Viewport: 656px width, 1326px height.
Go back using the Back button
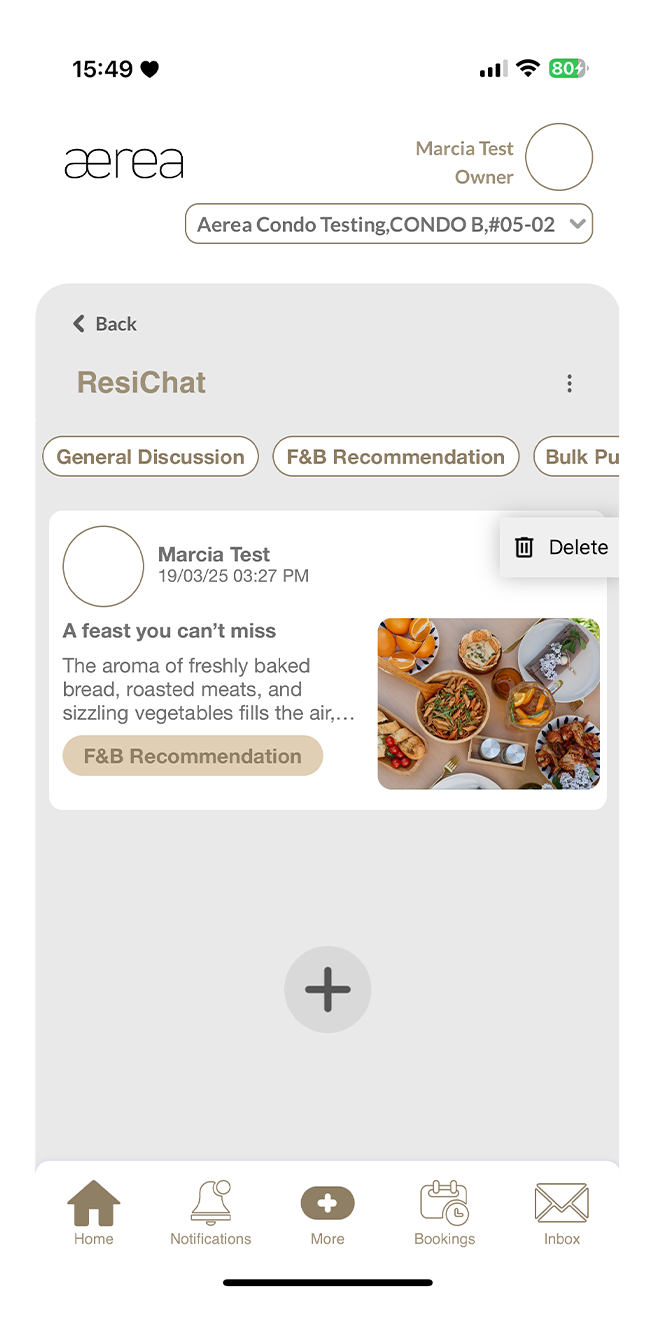pyautogui.click(x=105, y=324)
